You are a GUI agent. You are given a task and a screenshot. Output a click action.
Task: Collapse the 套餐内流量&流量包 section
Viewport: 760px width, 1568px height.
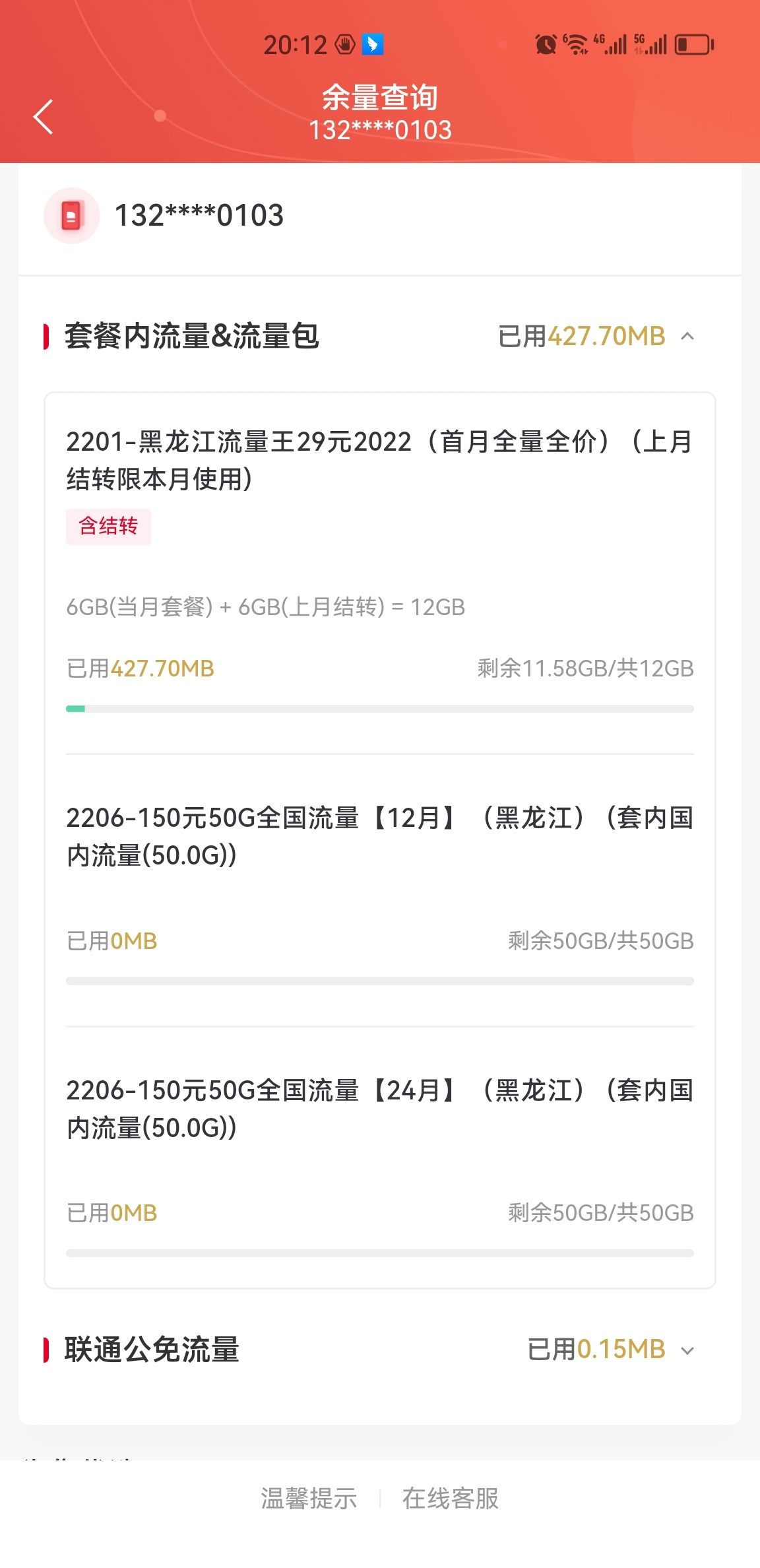[x=687, y=337]
